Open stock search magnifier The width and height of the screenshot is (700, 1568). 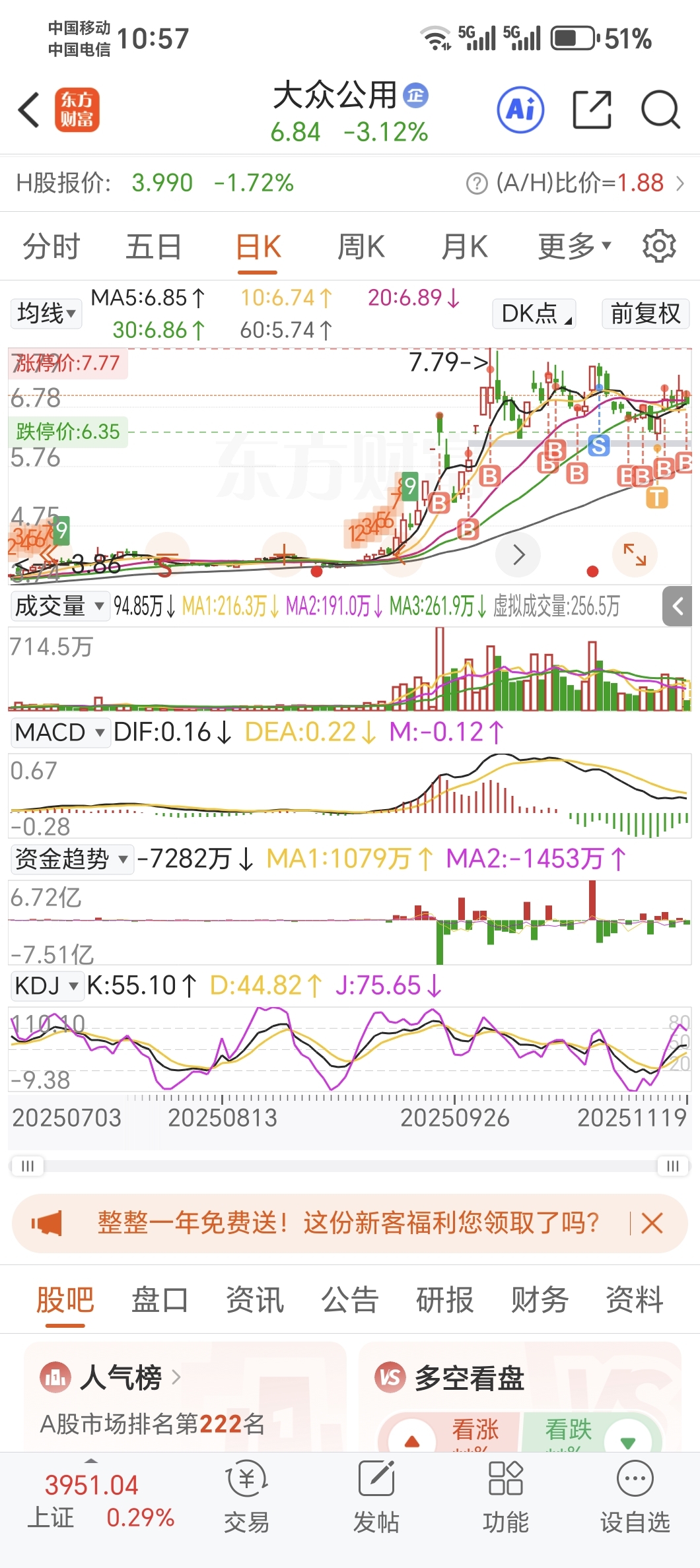coord(660,110)
